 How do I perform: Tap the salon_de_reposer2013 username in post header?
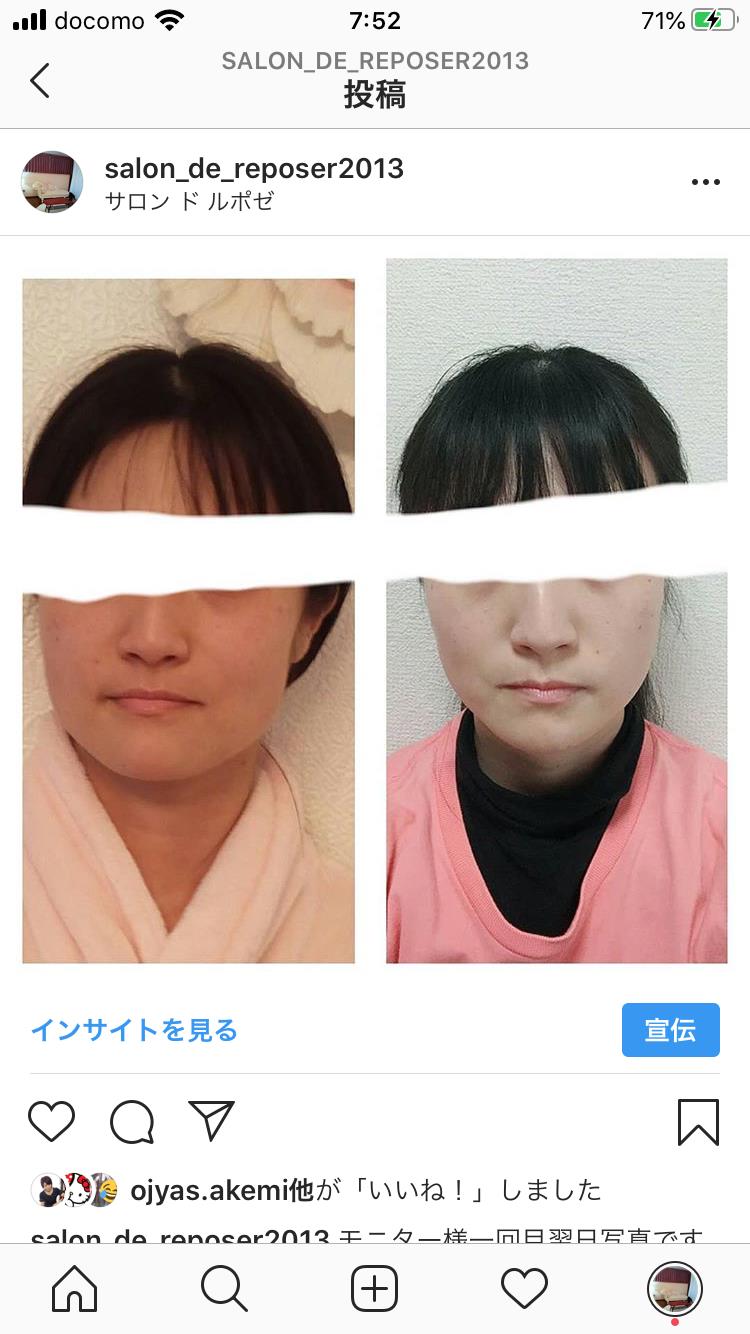(254, 168)
